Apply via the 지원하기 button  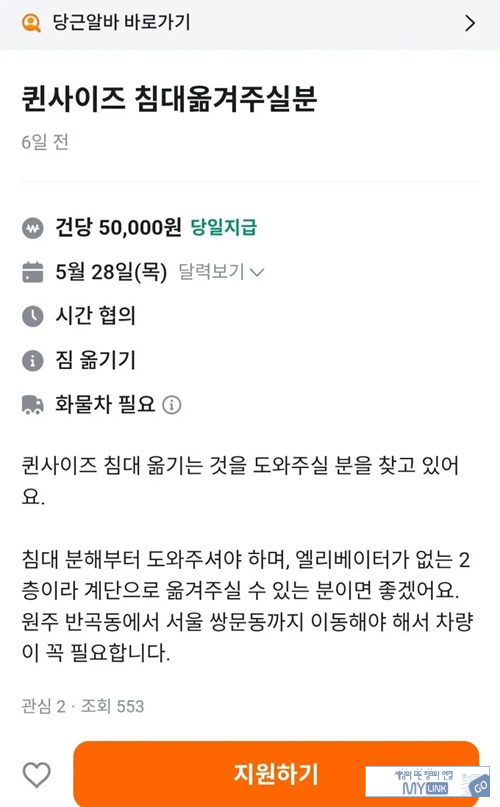277,774
